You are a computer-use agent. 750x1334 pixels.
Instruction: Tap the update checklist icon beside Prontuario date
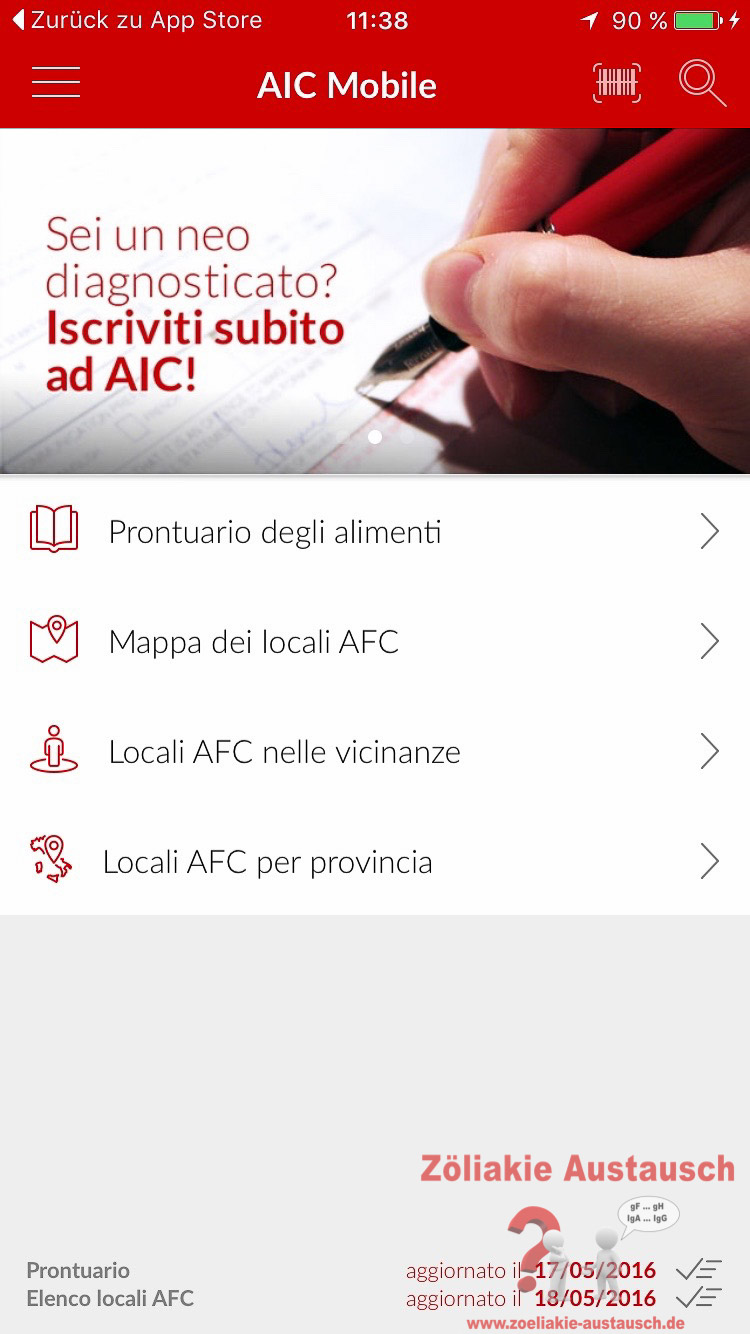698,1270
